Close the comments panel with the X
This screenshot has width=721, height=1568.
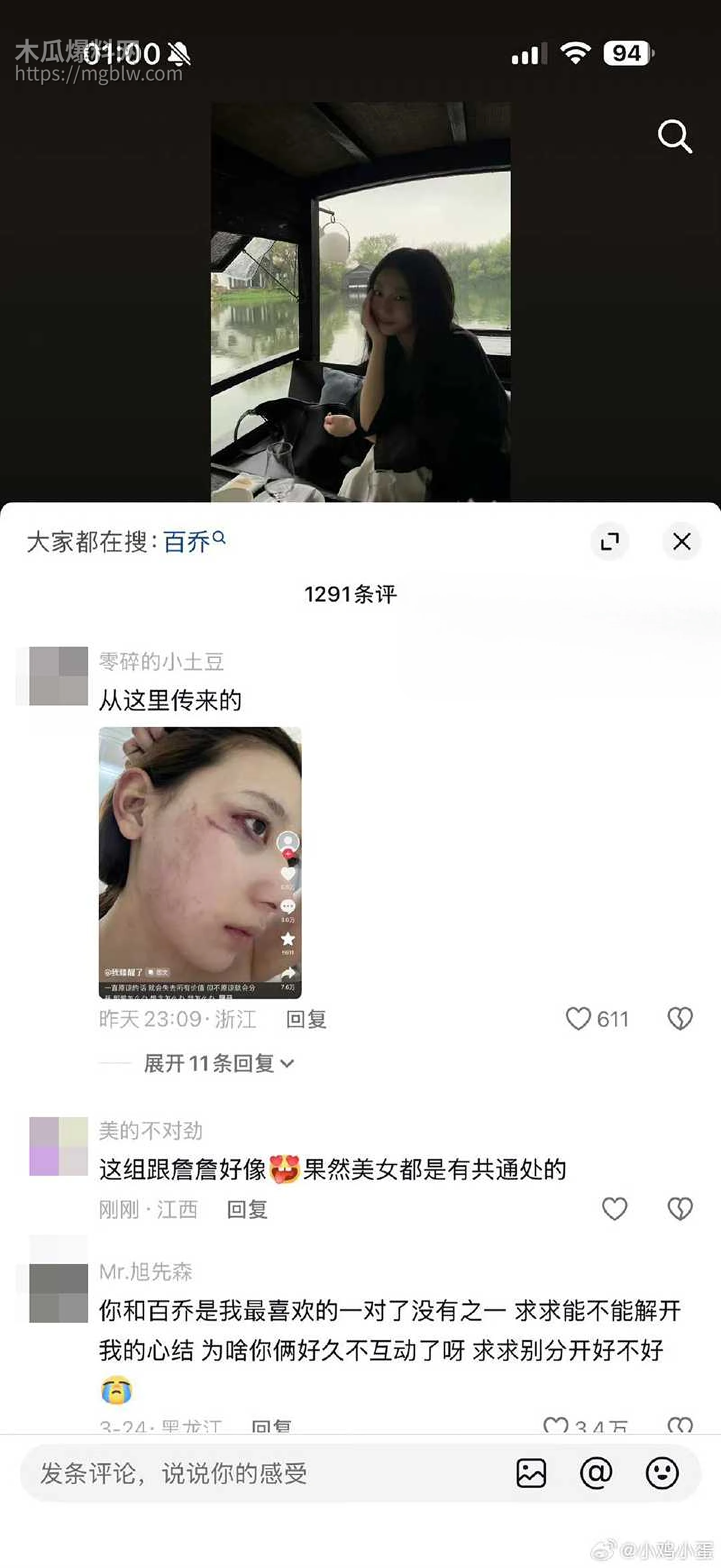point(681,542)
